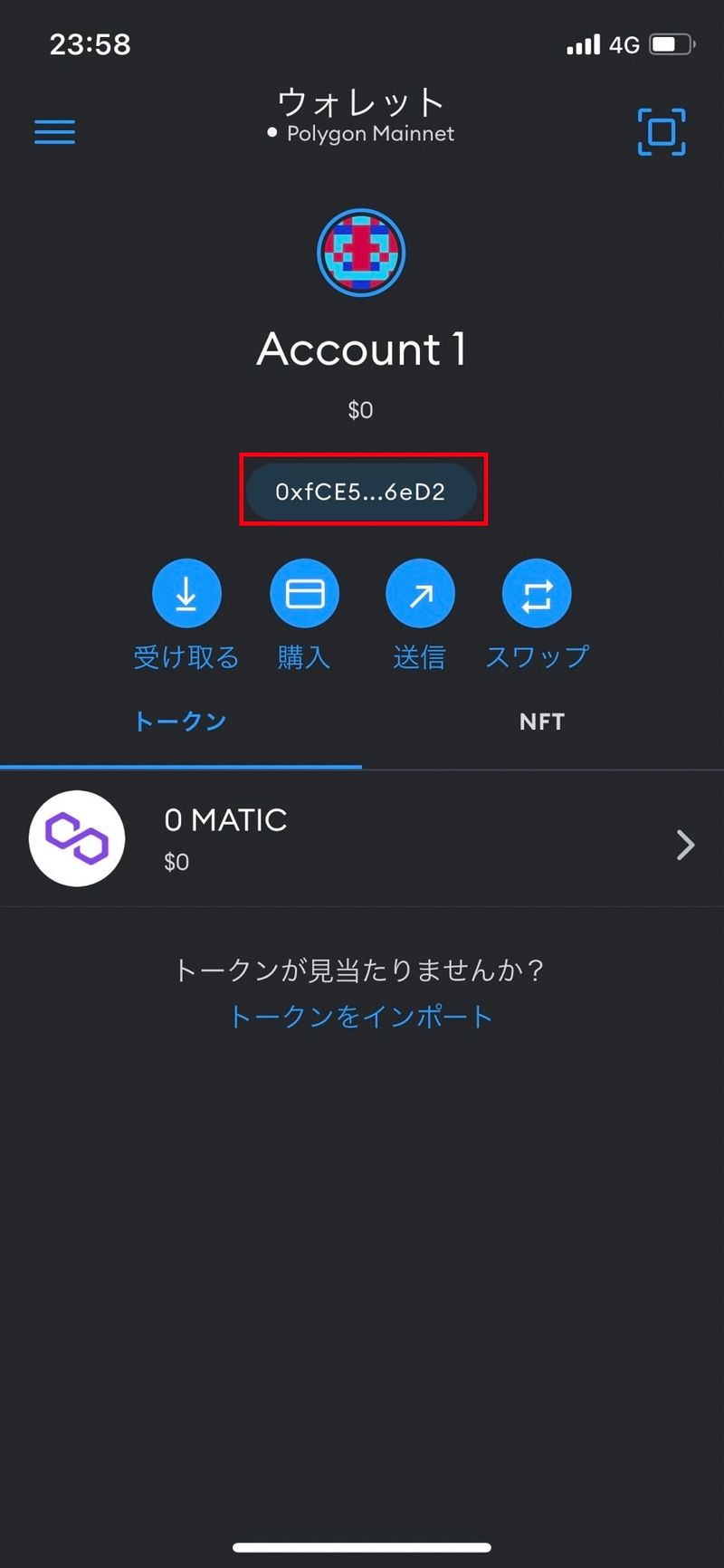Tap the 受け取る receive button
The image size is (724, 1568).
coord(186,594)
